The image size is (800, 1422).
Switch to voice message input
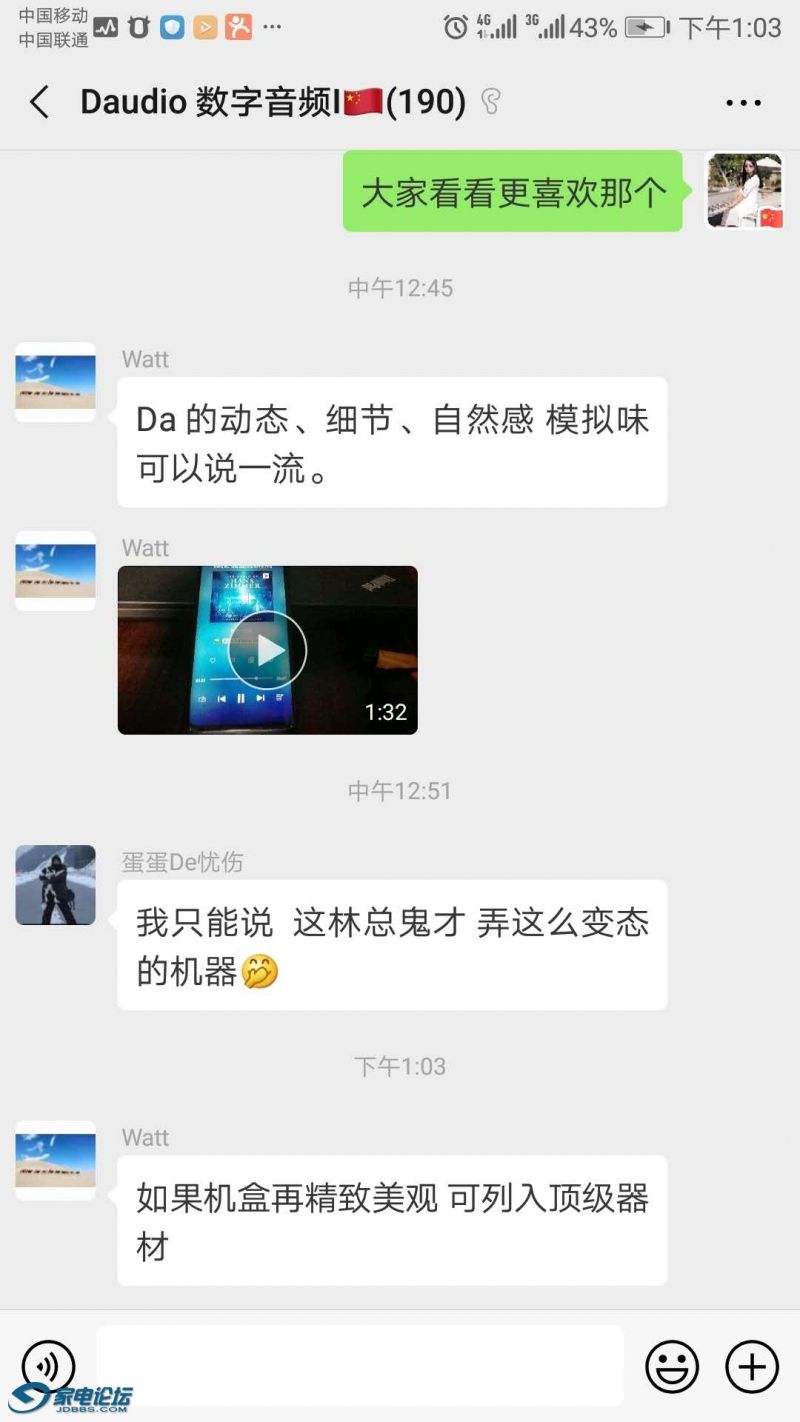(49, 1366)
